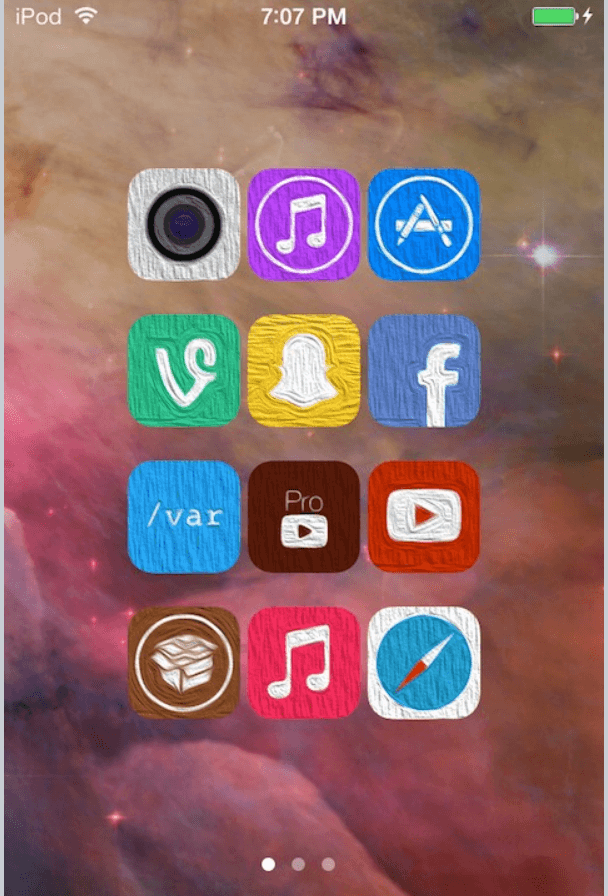Open the Cydia package manager
The image size is (608, 896).
point(184,662)
